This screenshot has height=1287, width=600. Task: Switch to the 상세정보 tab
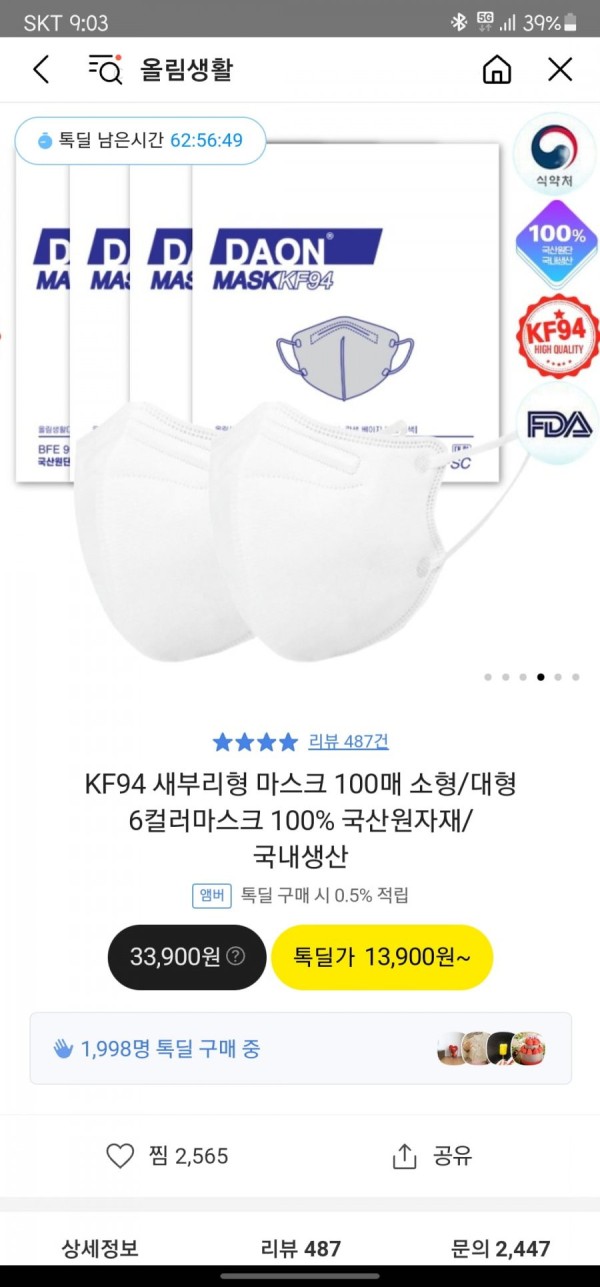coord(100,1248)
